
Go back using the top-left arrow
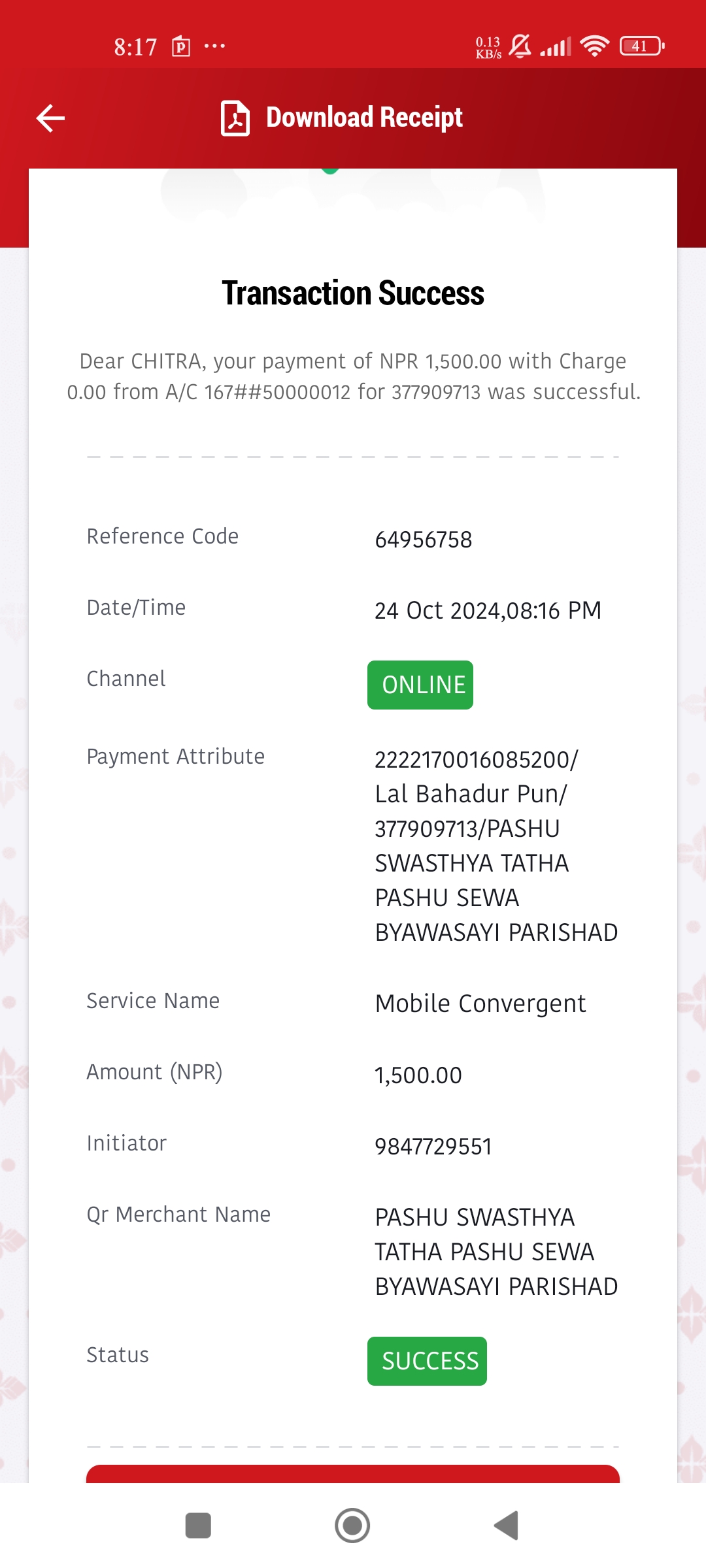click(x=50, y=118)
